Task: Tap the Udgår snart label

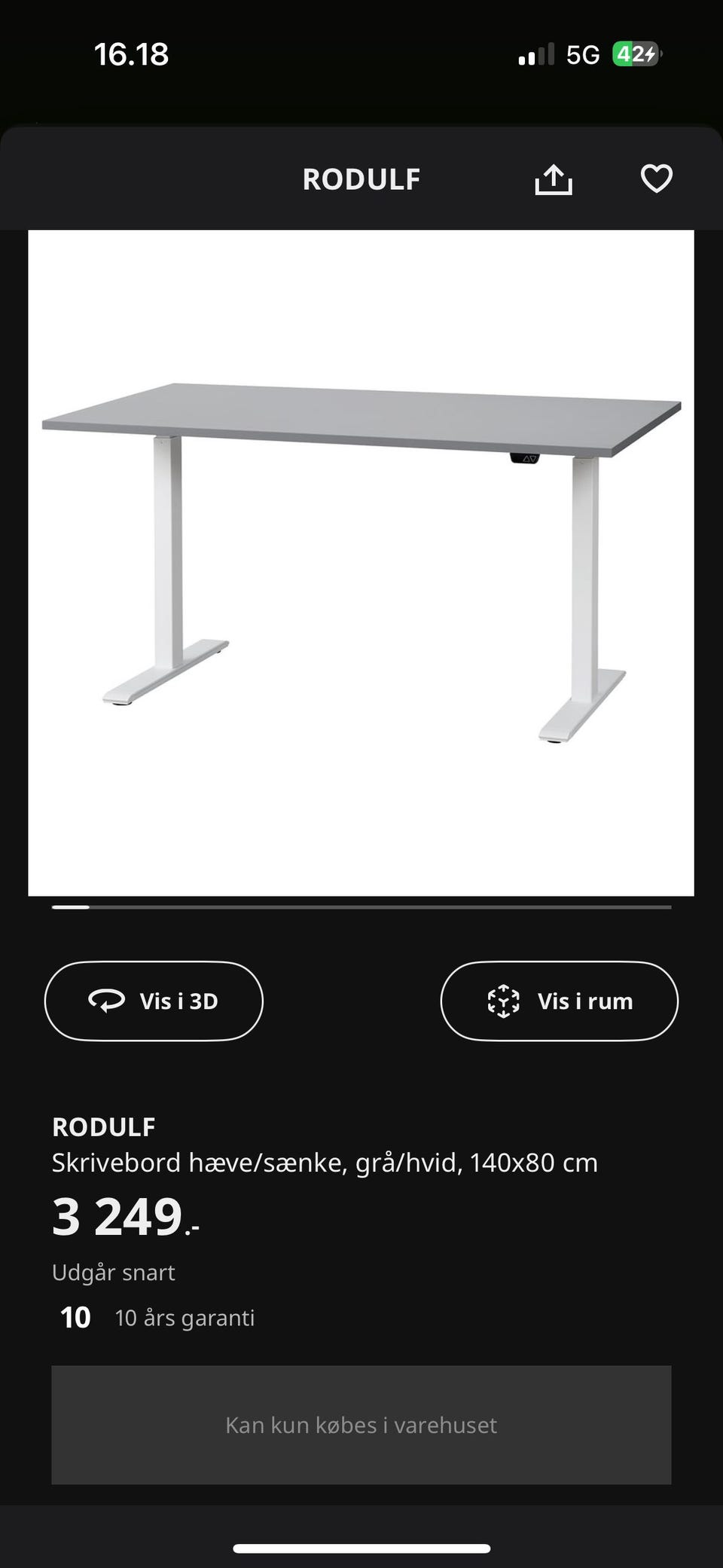Action: click(114, 1271)
